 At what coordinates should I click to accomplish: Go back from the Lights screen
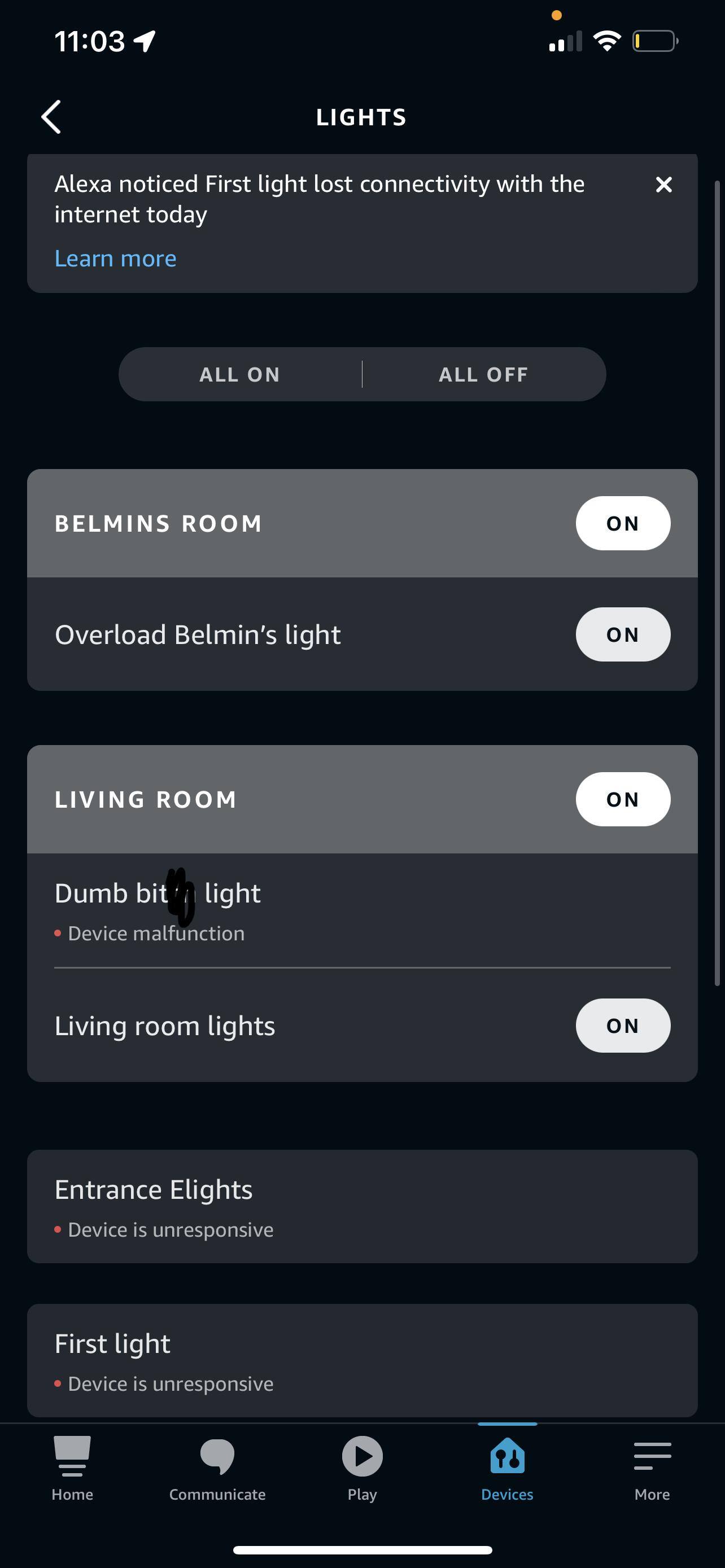point(51,117)
